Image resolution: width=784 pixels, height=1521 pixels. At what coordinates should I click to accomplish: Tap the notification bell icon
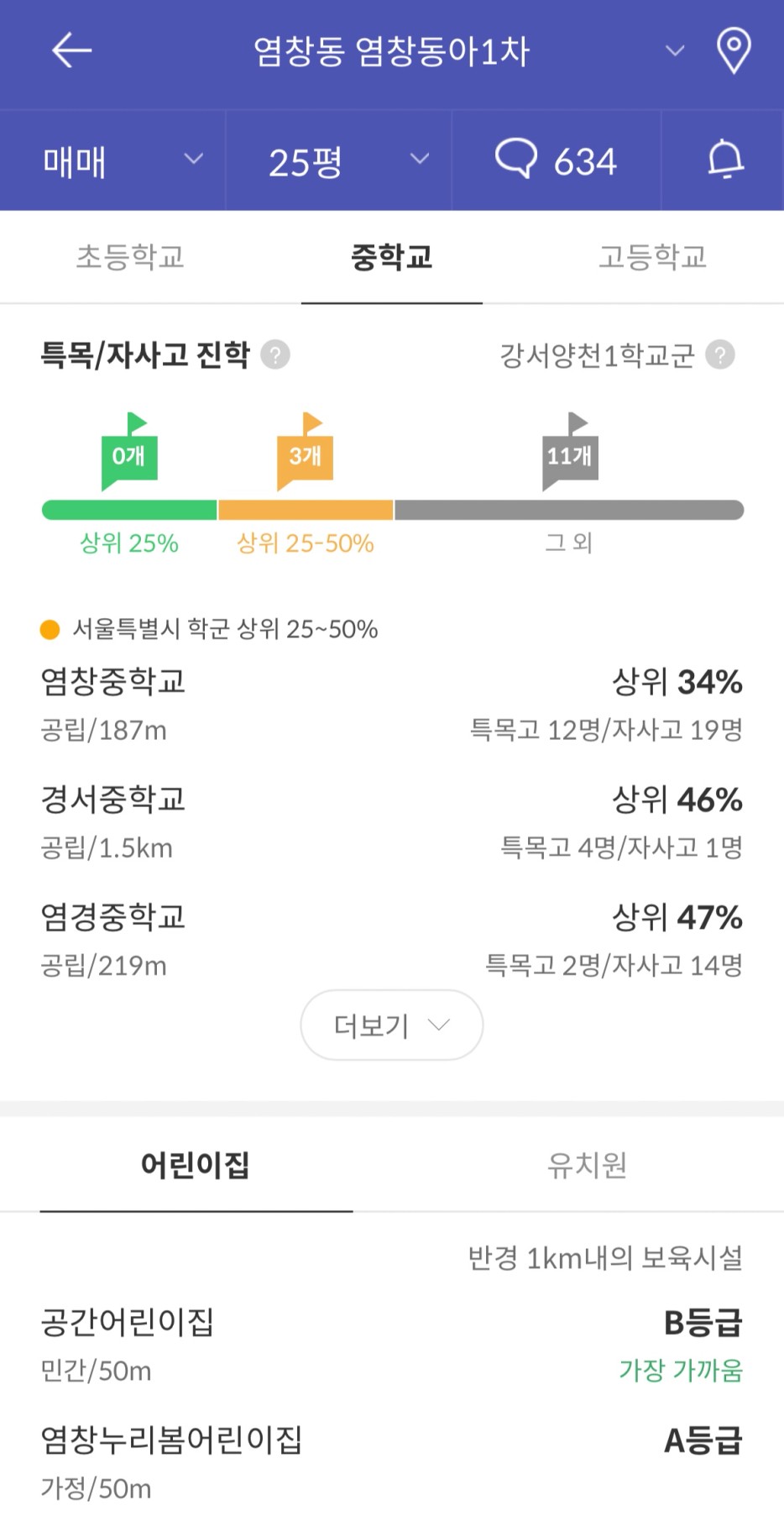pyautogui.click(x=724, y=160)
